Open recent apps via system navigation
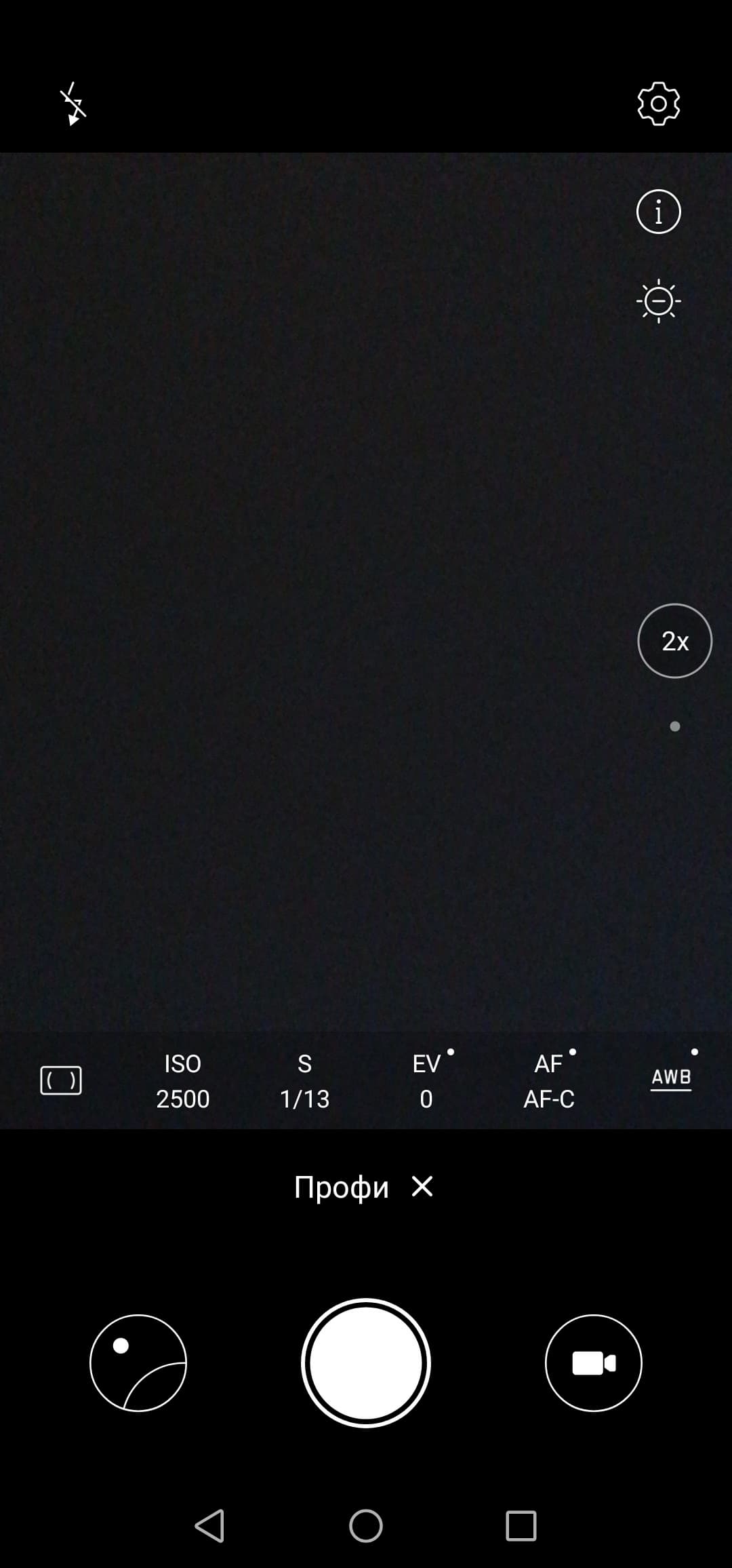Image resolution: width=732 pixels, height=1568 pixels. [521, 1526]
